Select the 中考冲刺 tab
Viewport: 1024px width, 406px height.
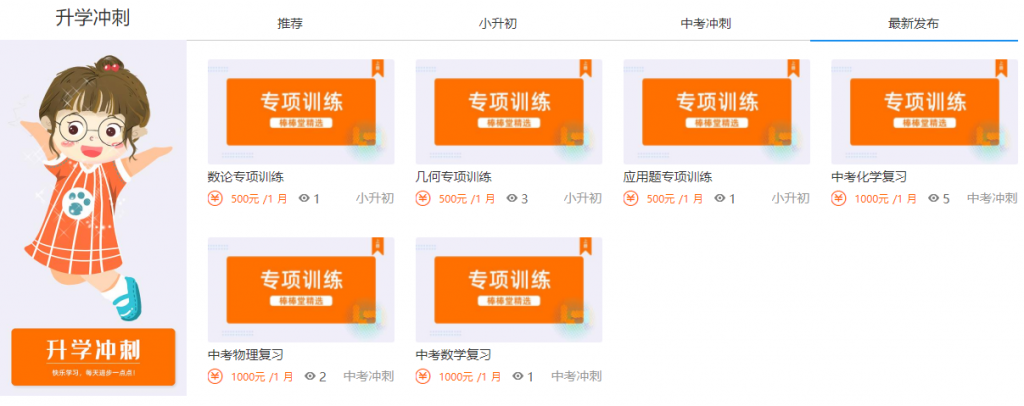(x=705, y=23)
